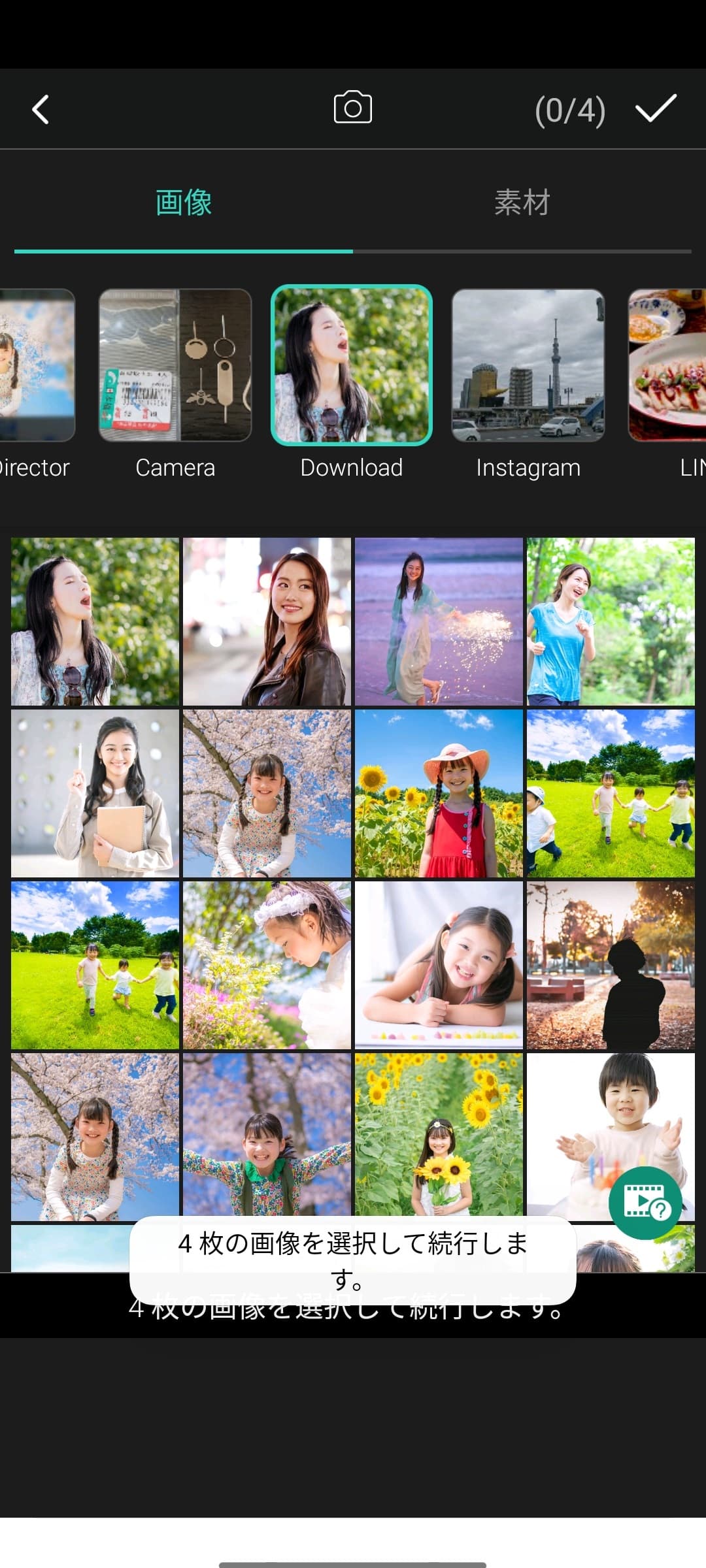This screenshot has width=706, height=1568.
Task: Choose the woman holding notebook photo
Action: [x=95, y=793]
